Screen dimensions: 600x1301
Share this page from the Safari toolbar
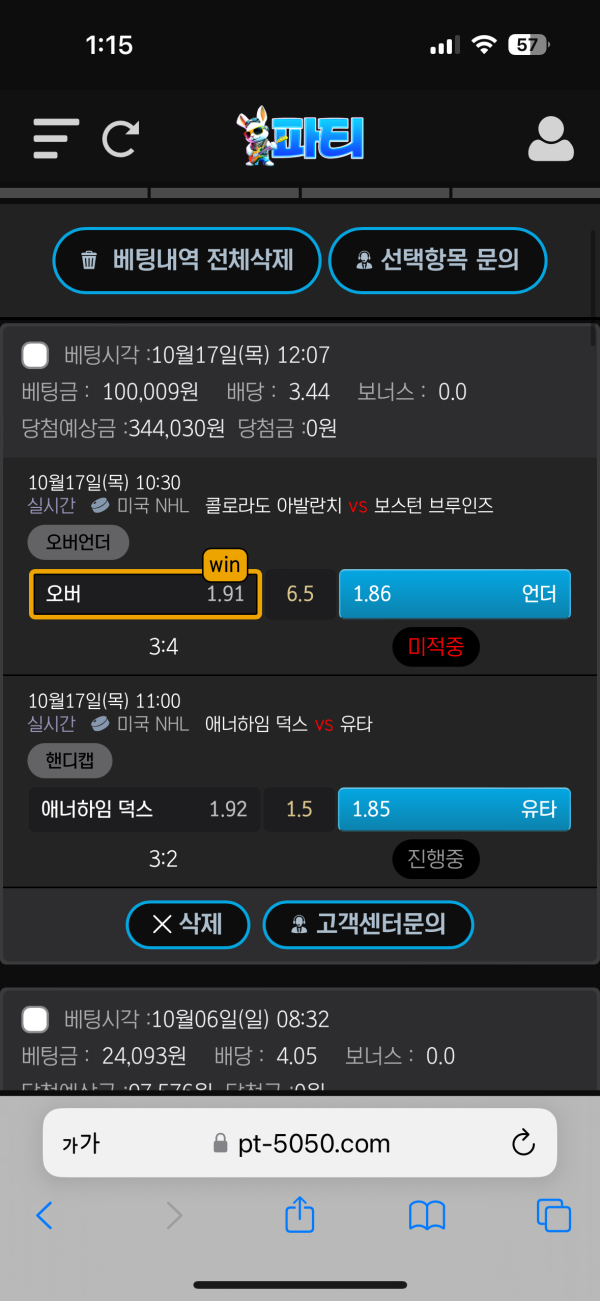[300, 1215]
